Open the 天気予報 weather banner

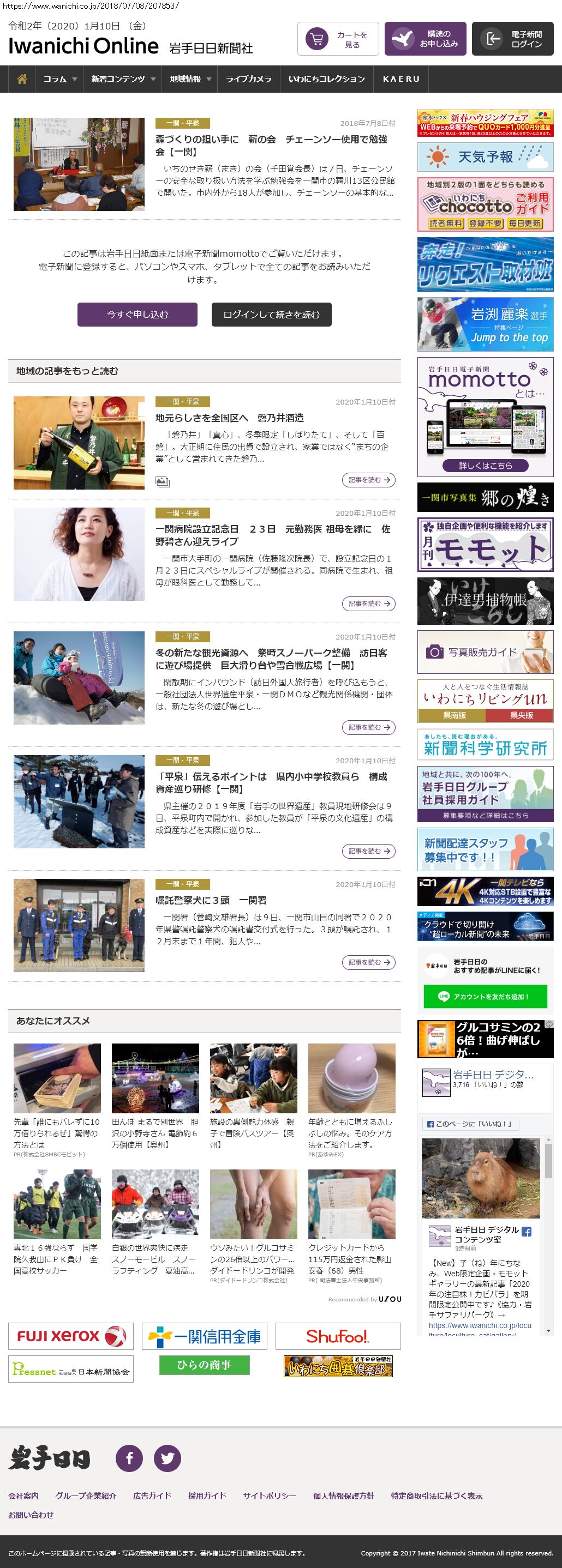pos(485,157)
